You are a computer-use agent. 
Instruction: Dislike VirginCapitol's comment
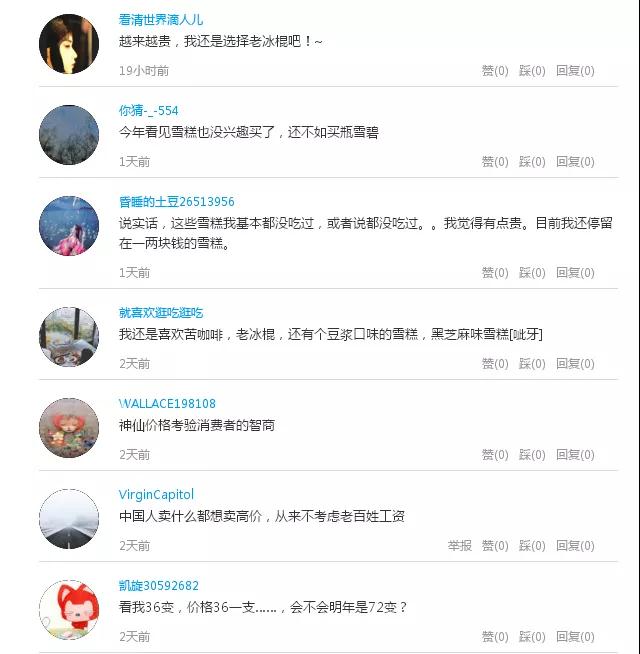[x=532, y=546]
